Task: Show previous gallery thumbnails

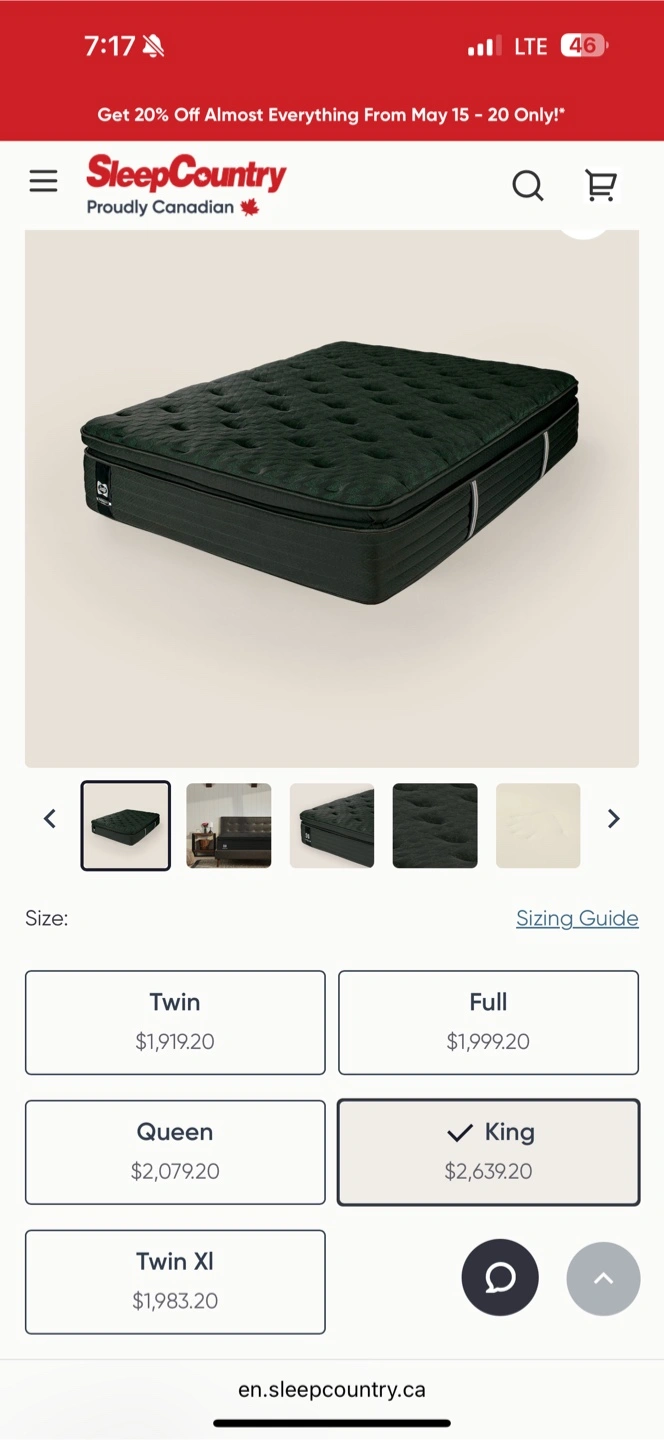Action: [50, 819]
